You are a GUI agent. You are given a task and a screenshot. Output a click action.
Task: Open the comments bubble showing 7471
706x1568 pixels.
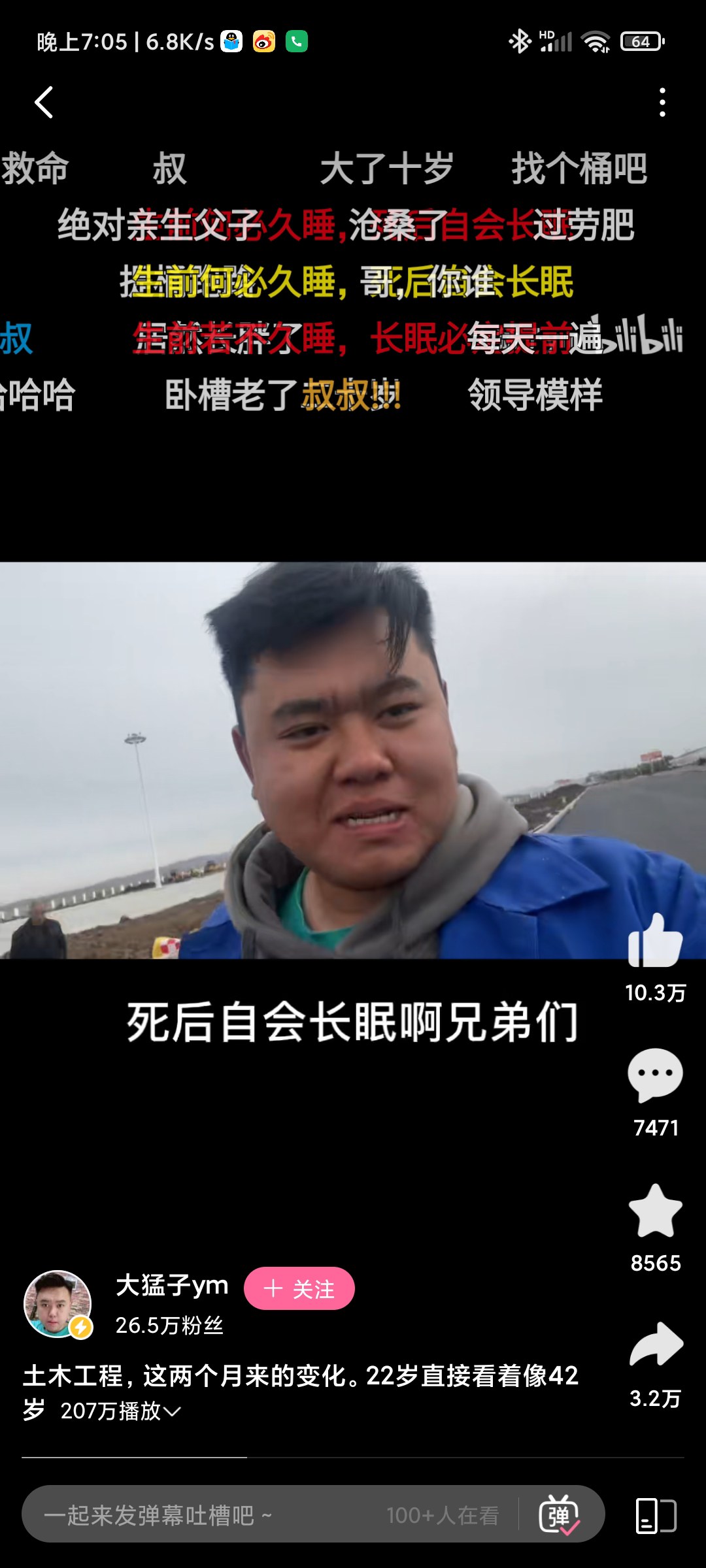point(655,1076)
